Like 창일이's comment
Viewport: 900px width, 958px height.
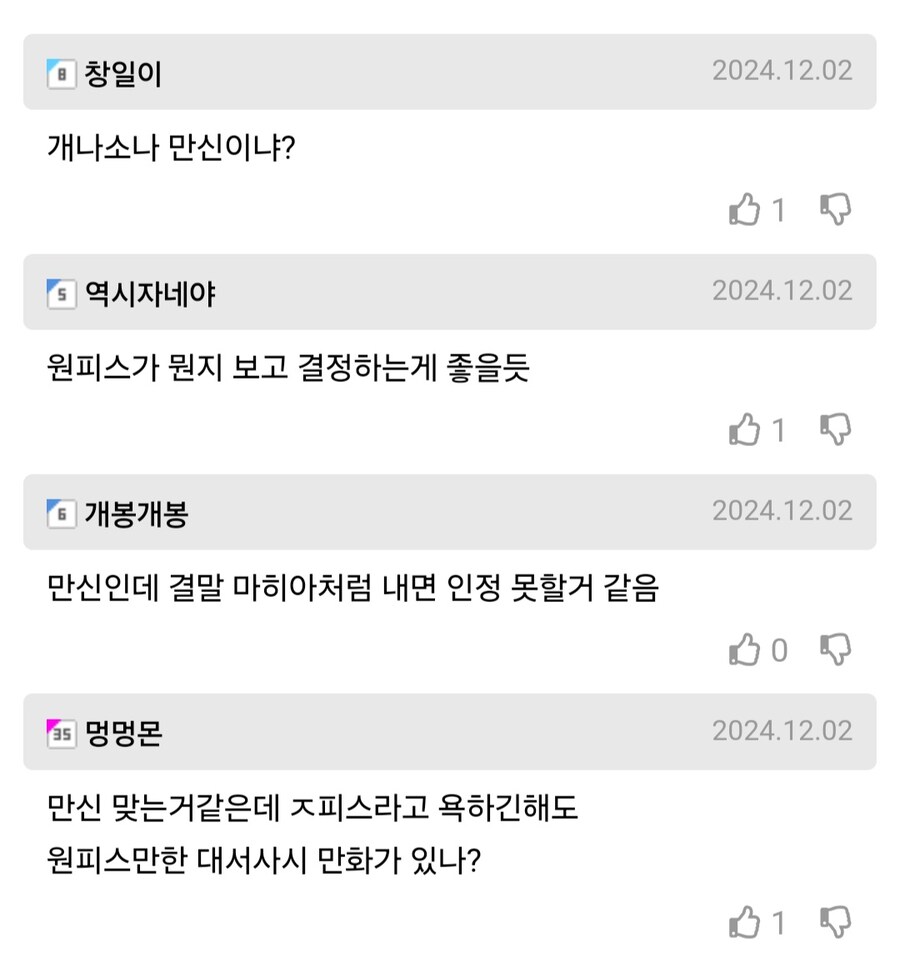[745, 210]
